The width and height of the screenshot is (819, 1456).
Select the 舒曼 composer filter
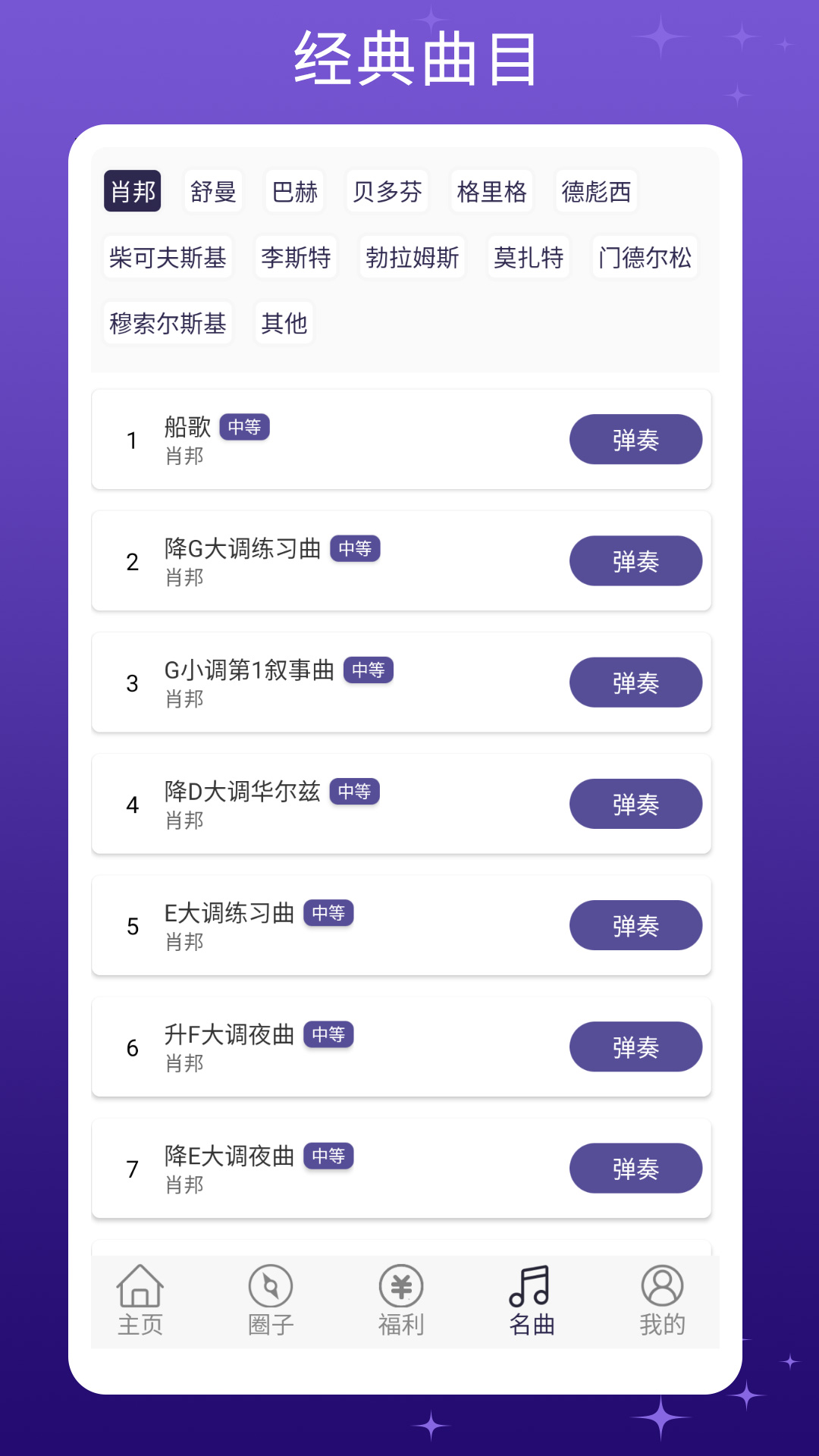click(x=213, y=192)
